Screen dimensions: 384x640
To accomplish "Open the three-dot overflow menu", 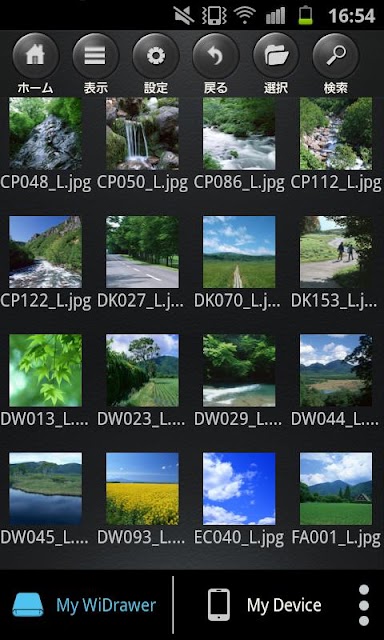I will click(x=364, y=605).
